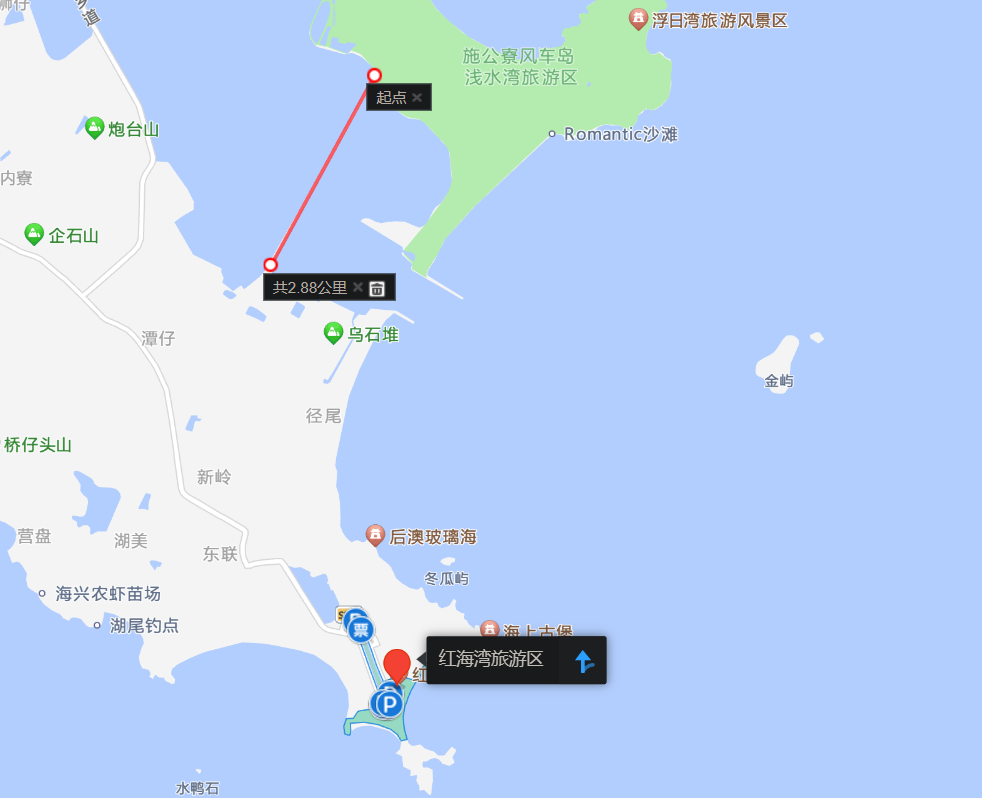Screen dimensions: 982x798
Task: Open the 浮日湾旅游风景区 marker
Action: 637,19
